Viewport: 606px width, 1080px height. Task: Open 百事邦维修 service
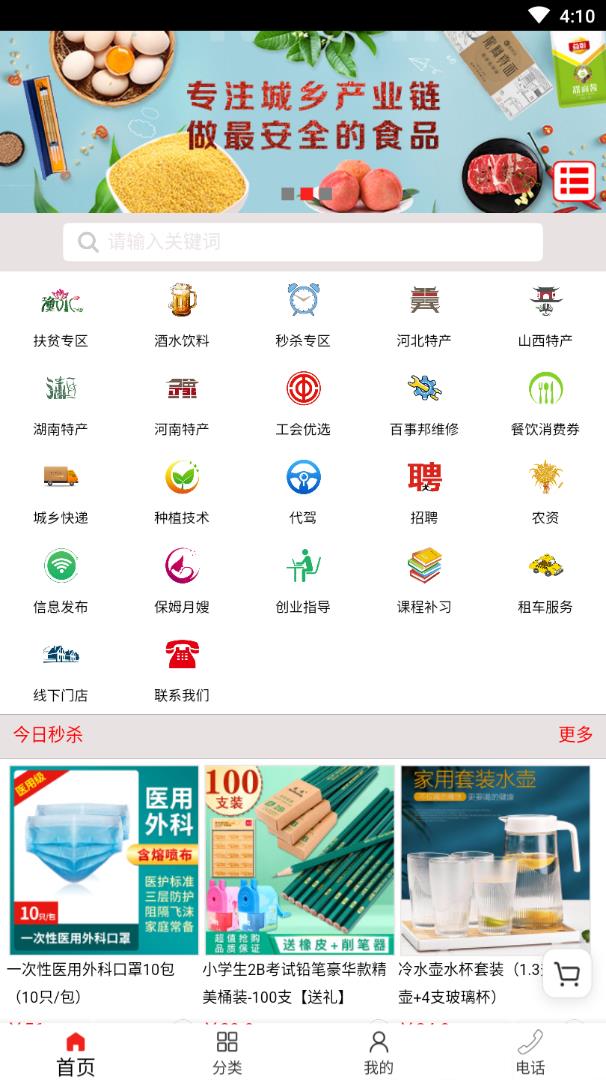424,404
